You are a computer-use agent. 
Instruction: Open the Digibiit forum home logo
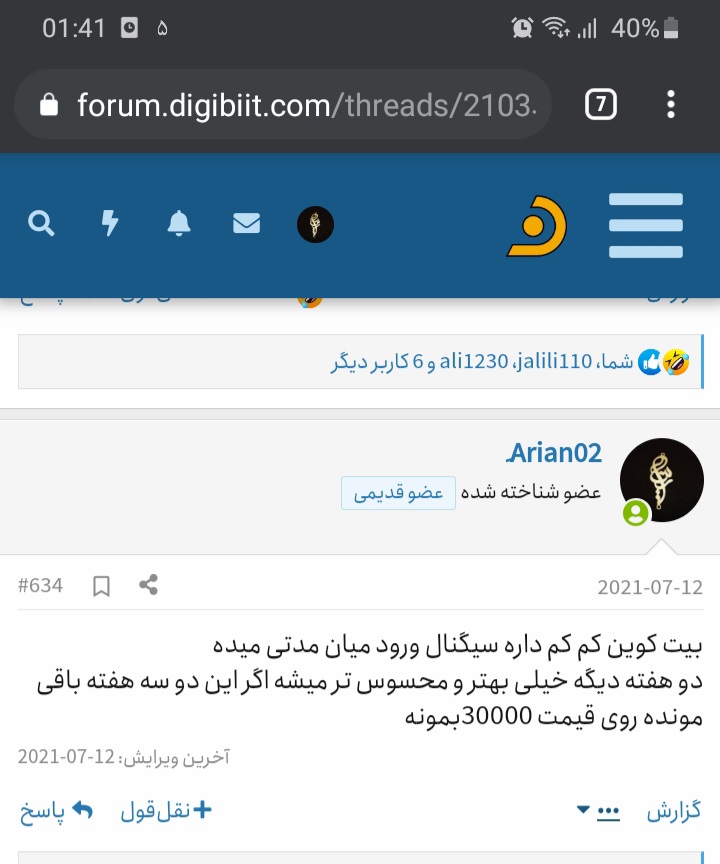(536, 226)
